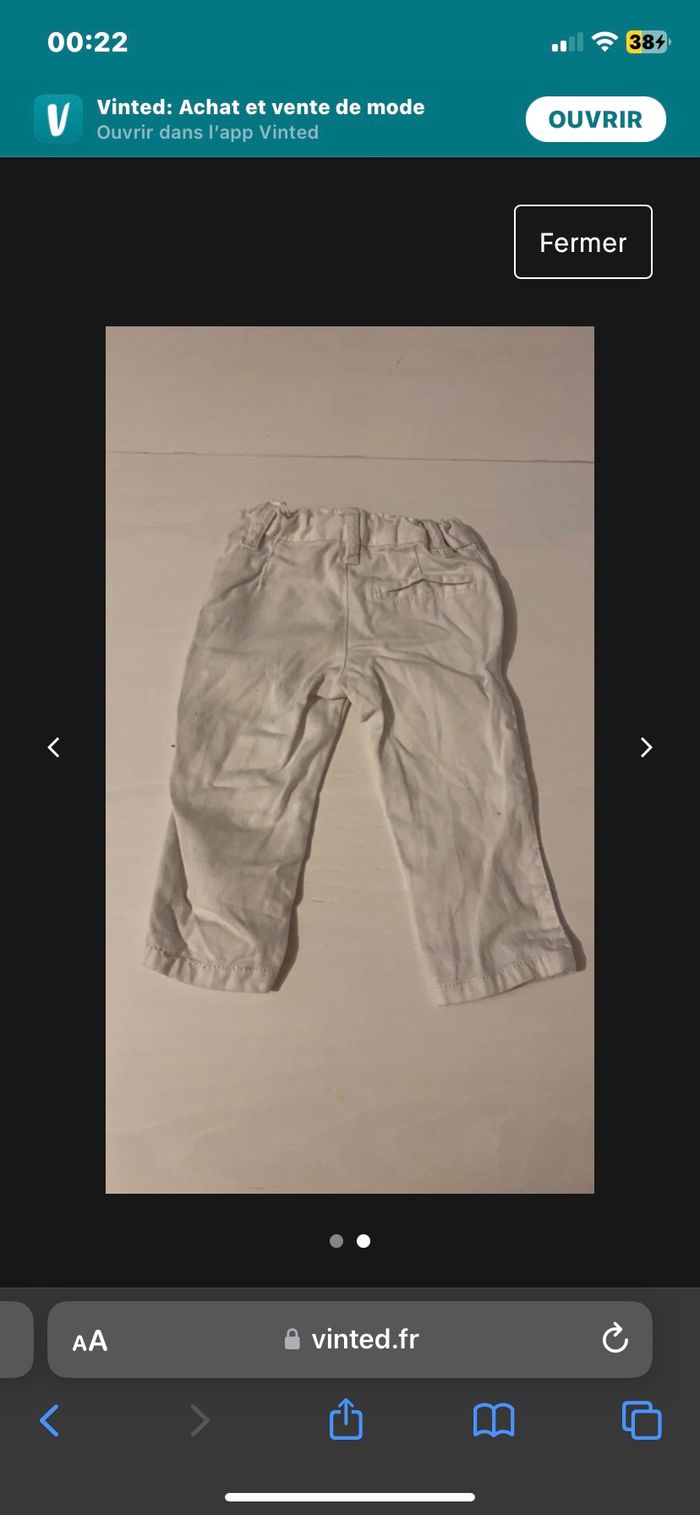Show the next photo arrow
Image resolution: width=700 pixels, height=1515 pixels.
pyautogui.click(x=646, y=747)
